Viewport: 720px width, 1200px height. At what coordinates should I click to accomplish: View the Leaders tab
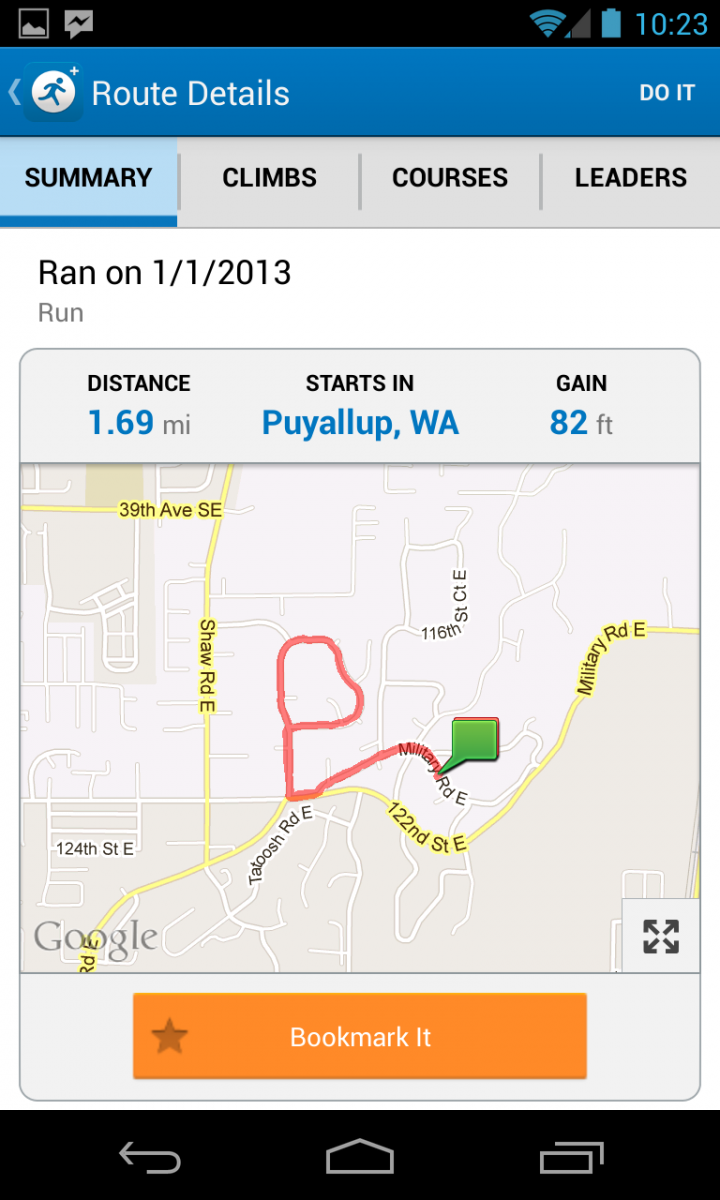click(630, 178)
